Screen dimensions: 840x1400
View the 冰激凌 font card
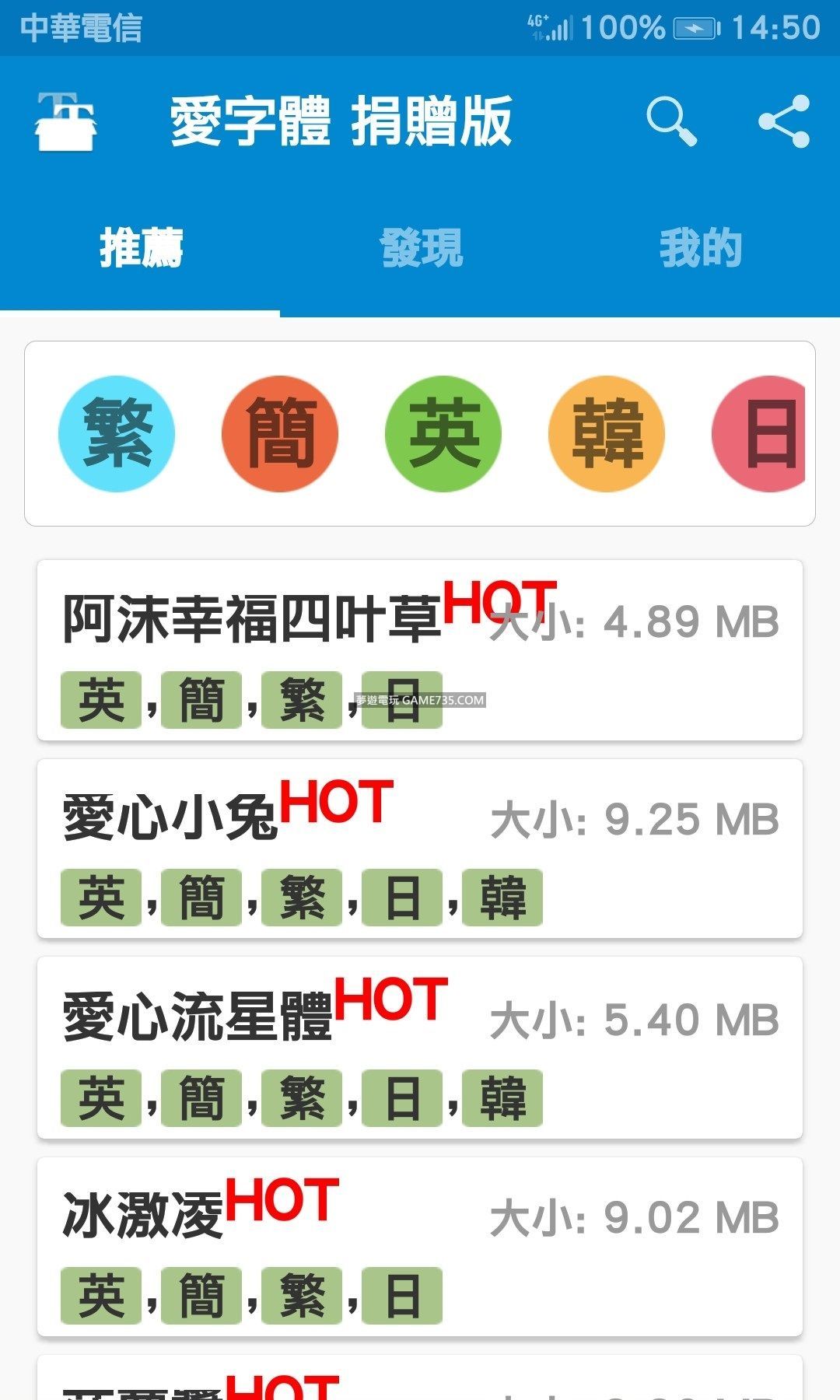point(420,1247)
